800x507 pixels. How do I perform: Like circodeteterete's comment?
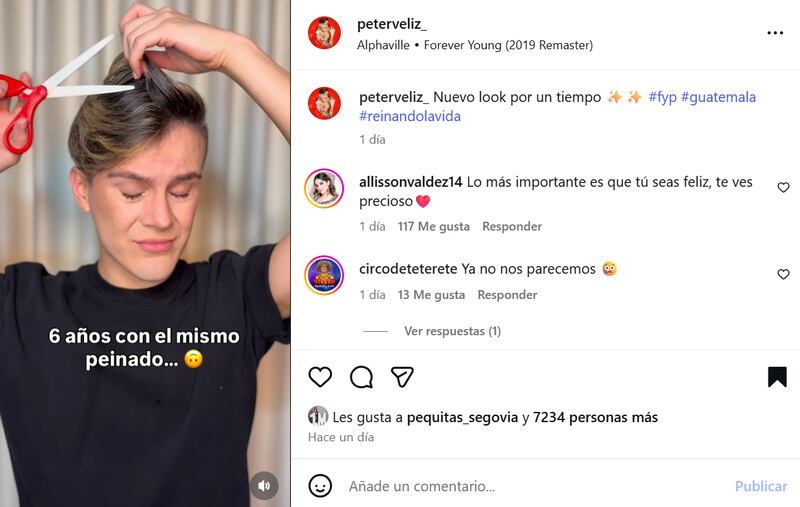coord(783,274)
